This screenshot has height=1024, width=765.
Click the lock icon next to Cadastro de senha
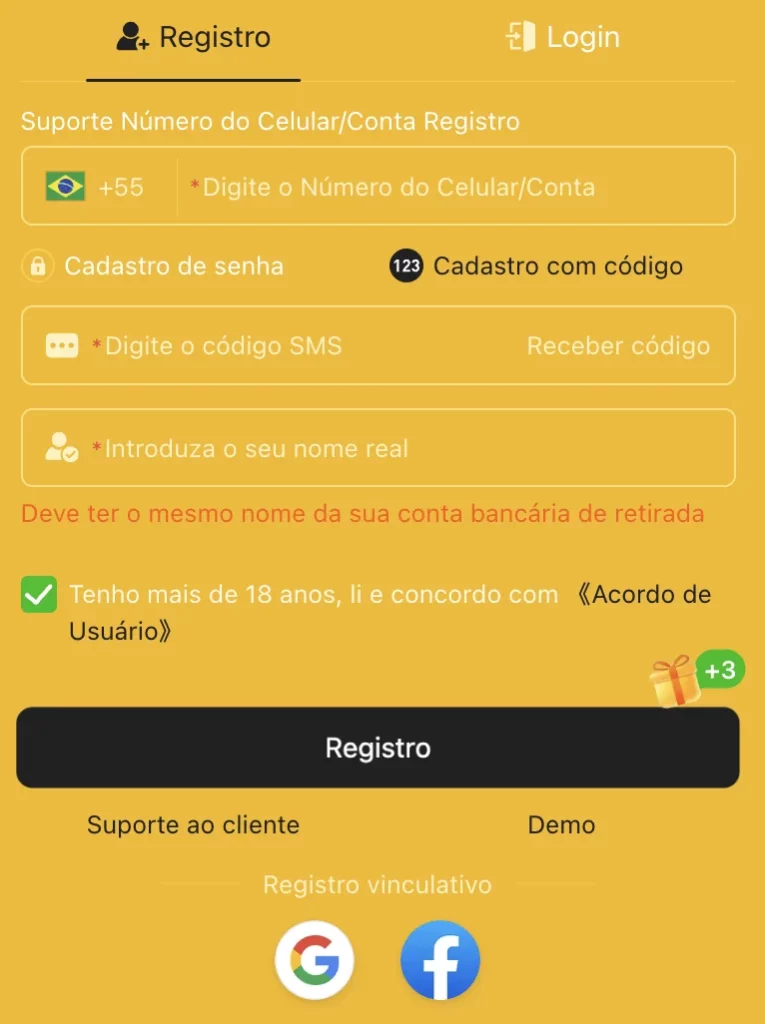coord(37,265)
